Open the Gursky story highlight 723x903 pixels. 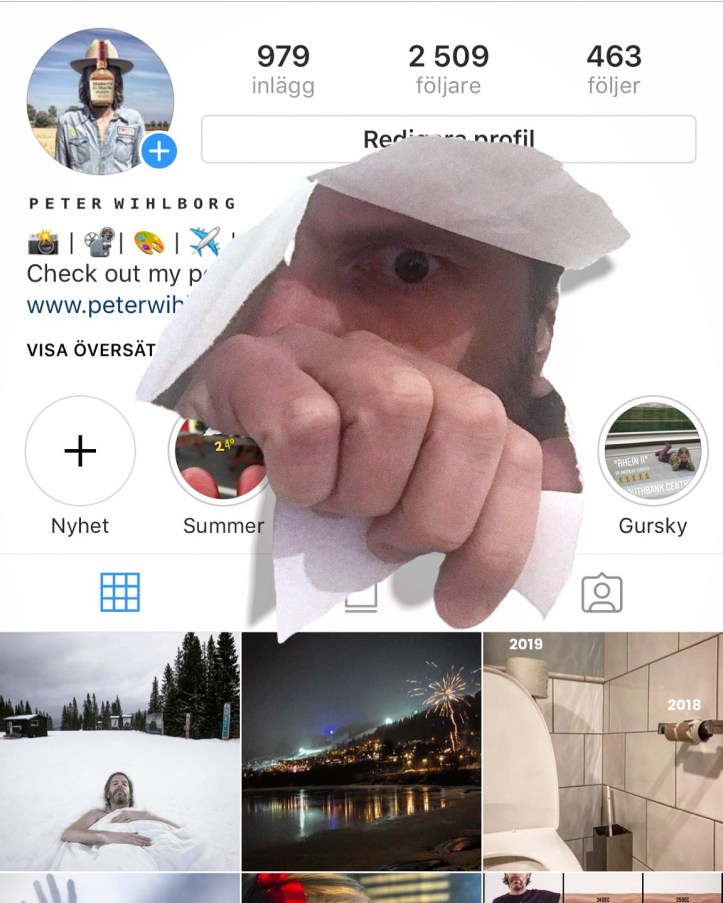(x=652, y=452)
